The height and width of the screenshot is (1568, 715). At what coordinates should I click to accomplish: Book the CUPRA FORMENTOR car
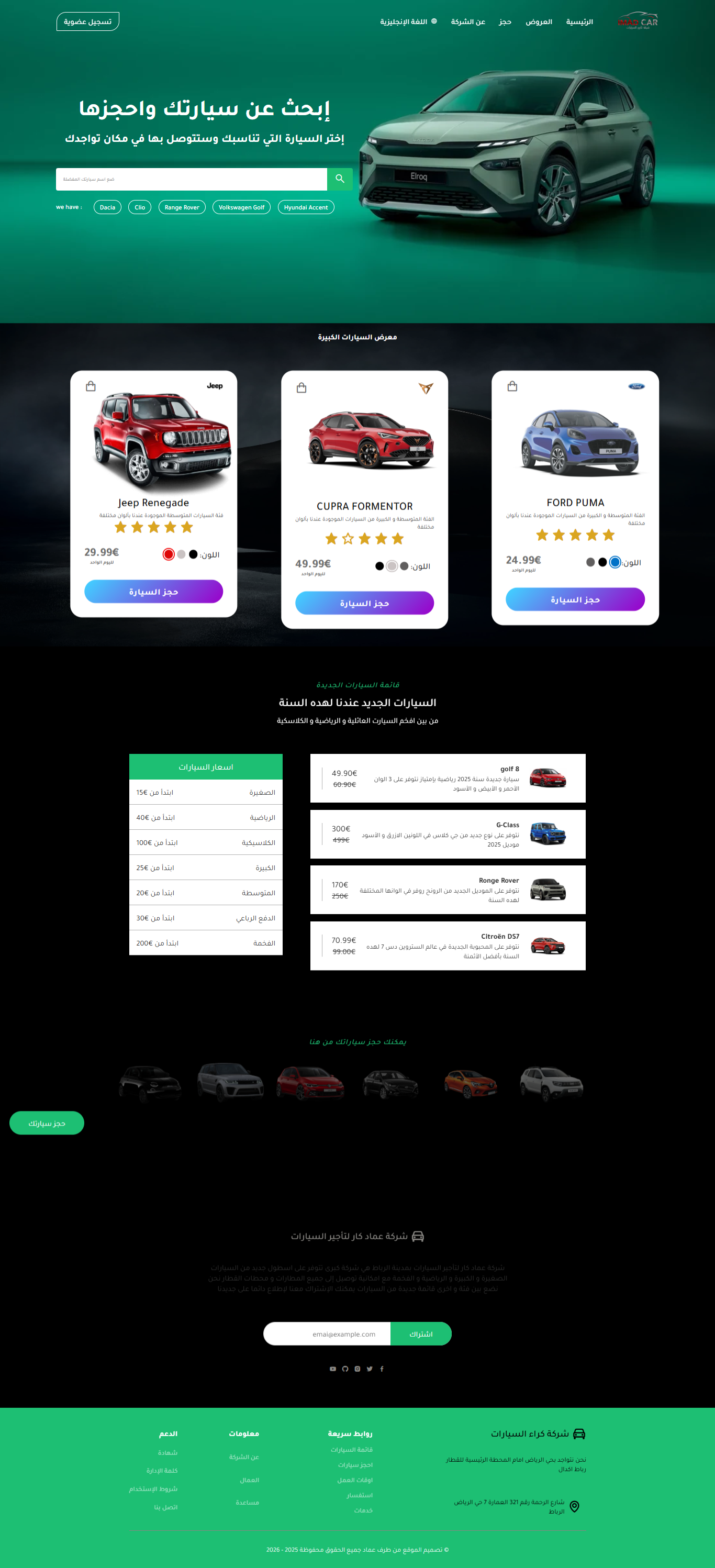[x=364, y=603]
